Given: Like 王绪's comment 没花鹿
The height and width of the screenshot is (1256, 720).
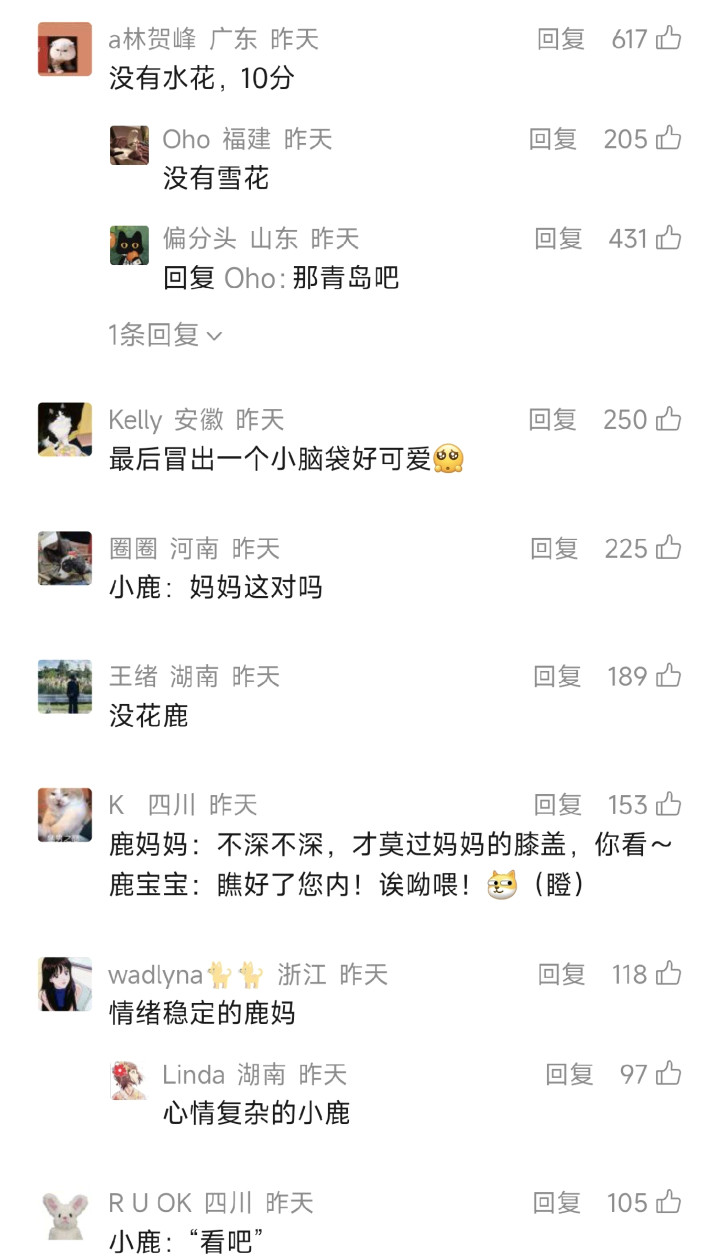Looking at the screenshot, I should click(x=668, y=676).
